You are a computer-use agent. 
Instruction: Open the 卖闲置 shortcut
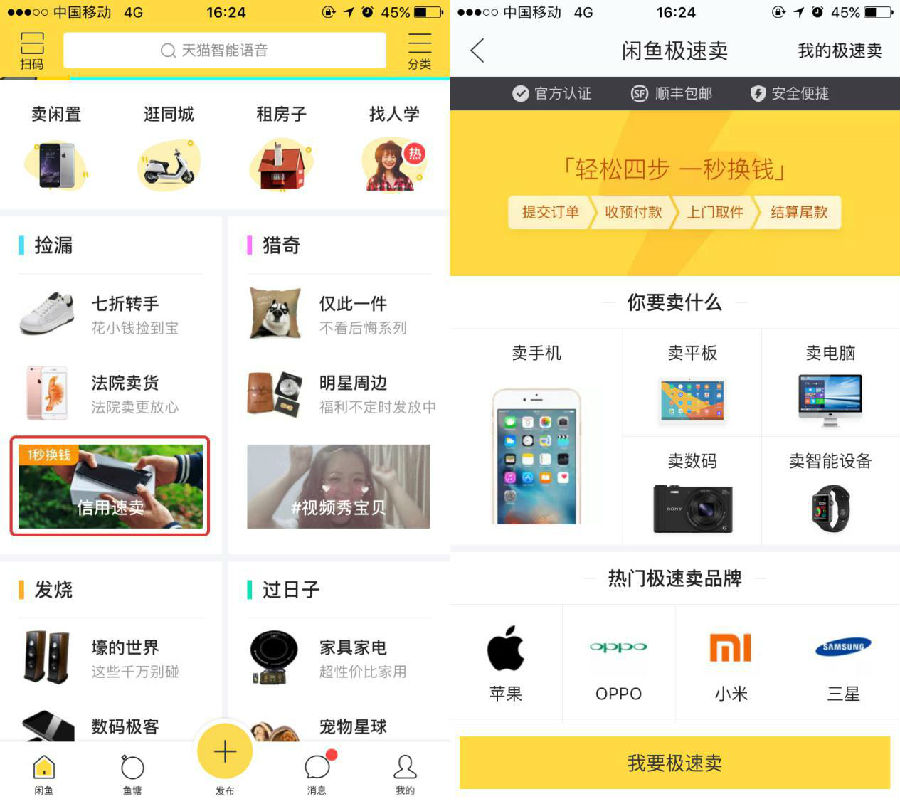click(x=56, y=146)
